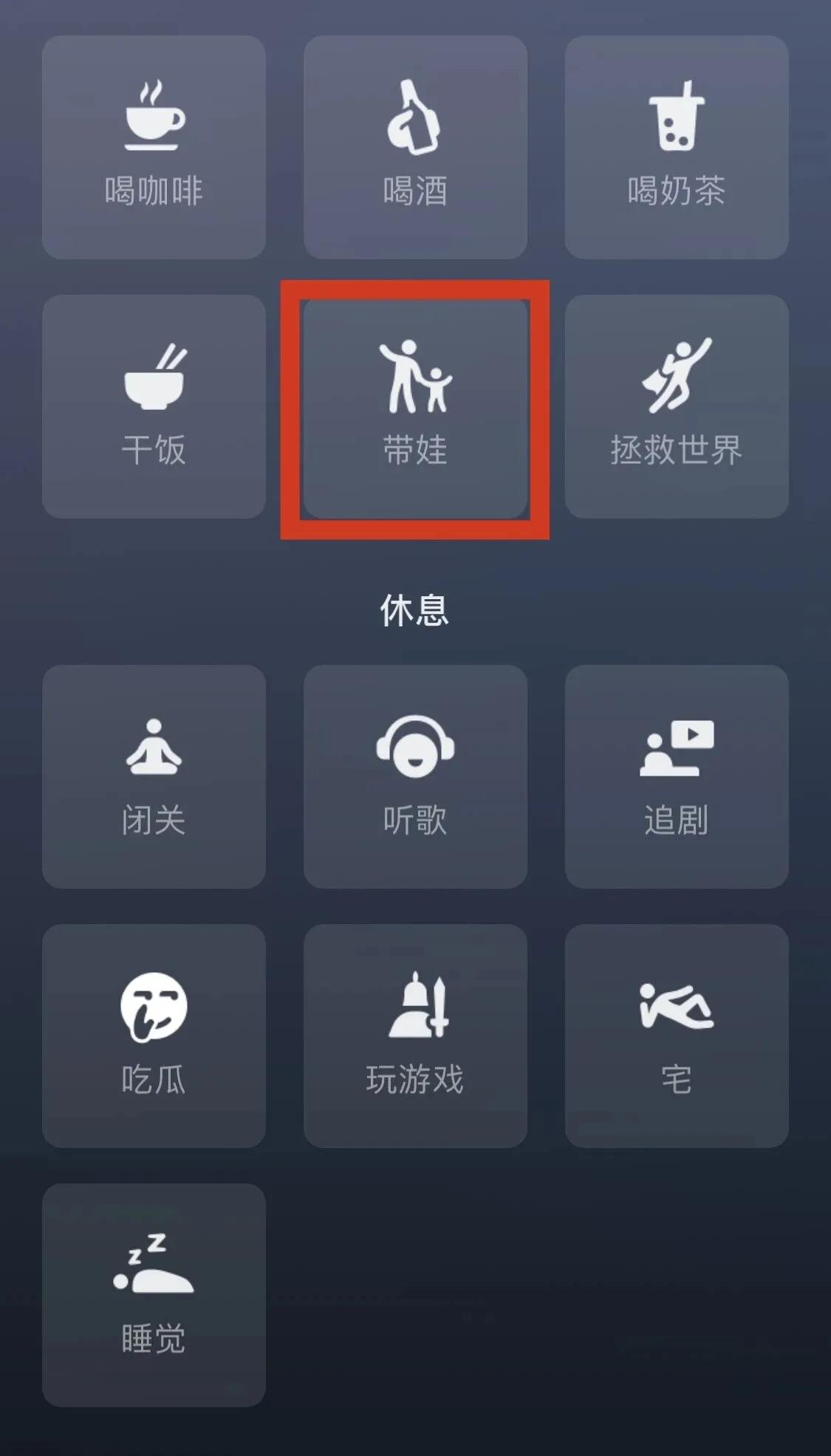Click the parent-and-child icon inside the red box
This screenshot has height=1456, width=831.
(414, 377)
